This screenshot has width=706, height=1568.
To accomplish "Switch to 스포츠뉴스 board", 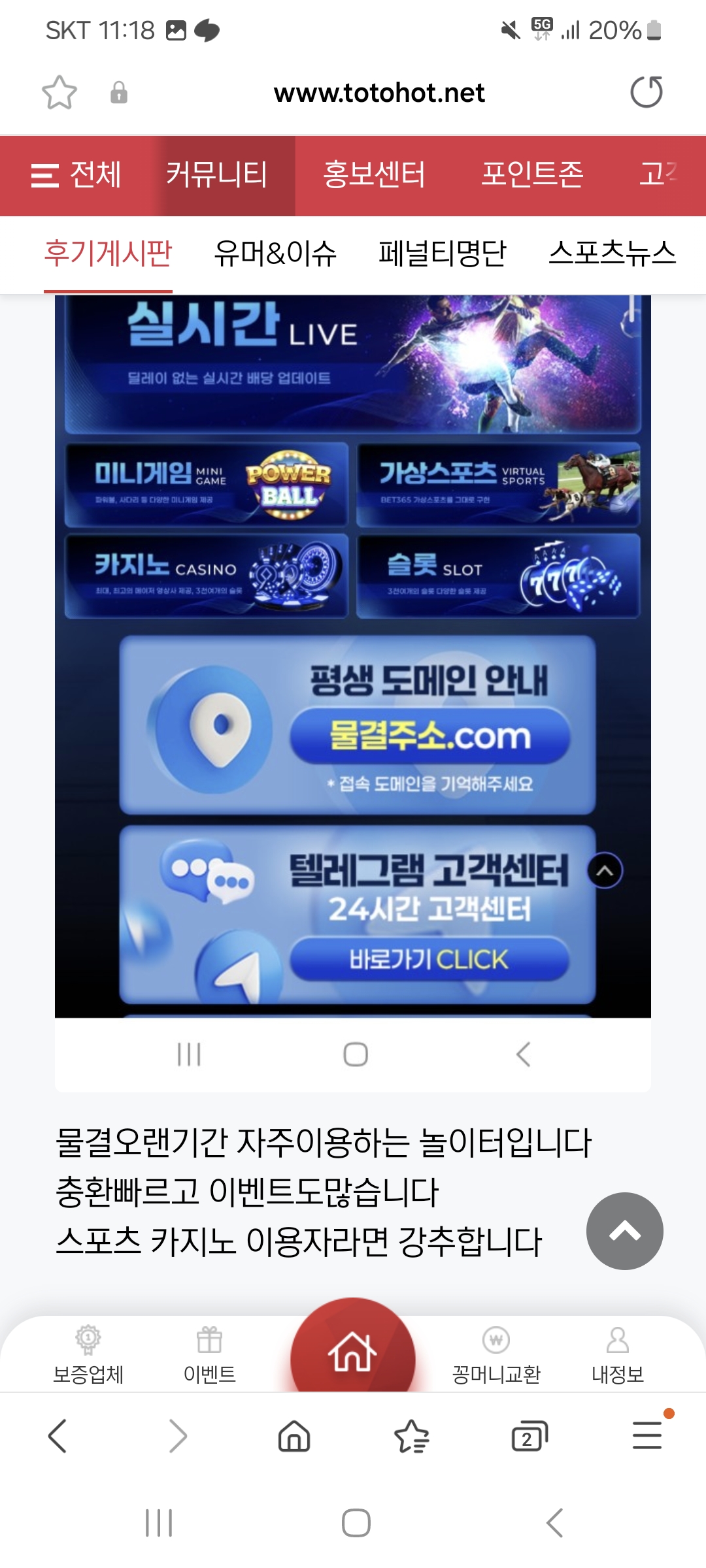I will pos(612,253).
